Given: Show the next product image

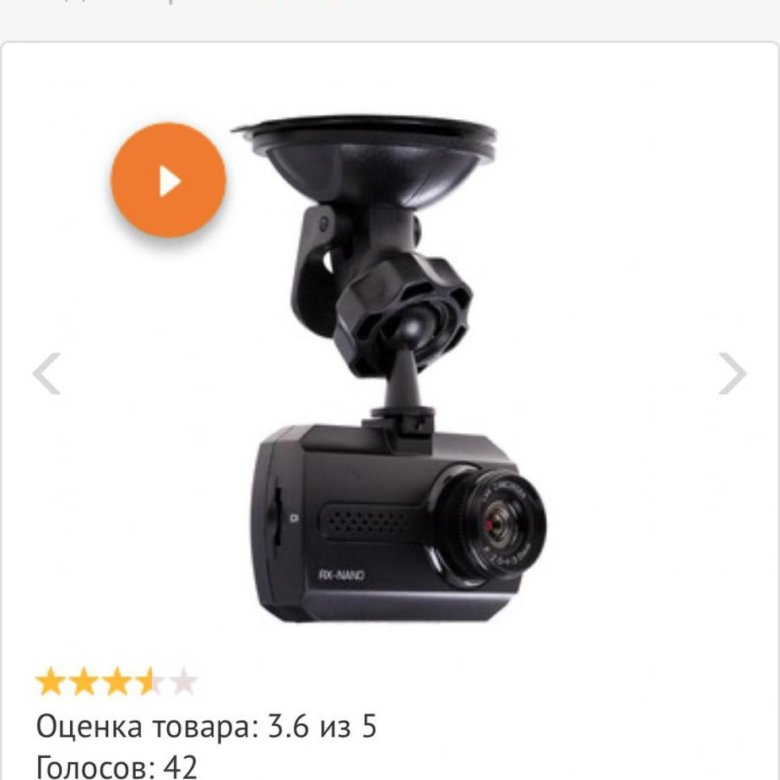Looking at the screenshot, I should [x=732, y=374].
